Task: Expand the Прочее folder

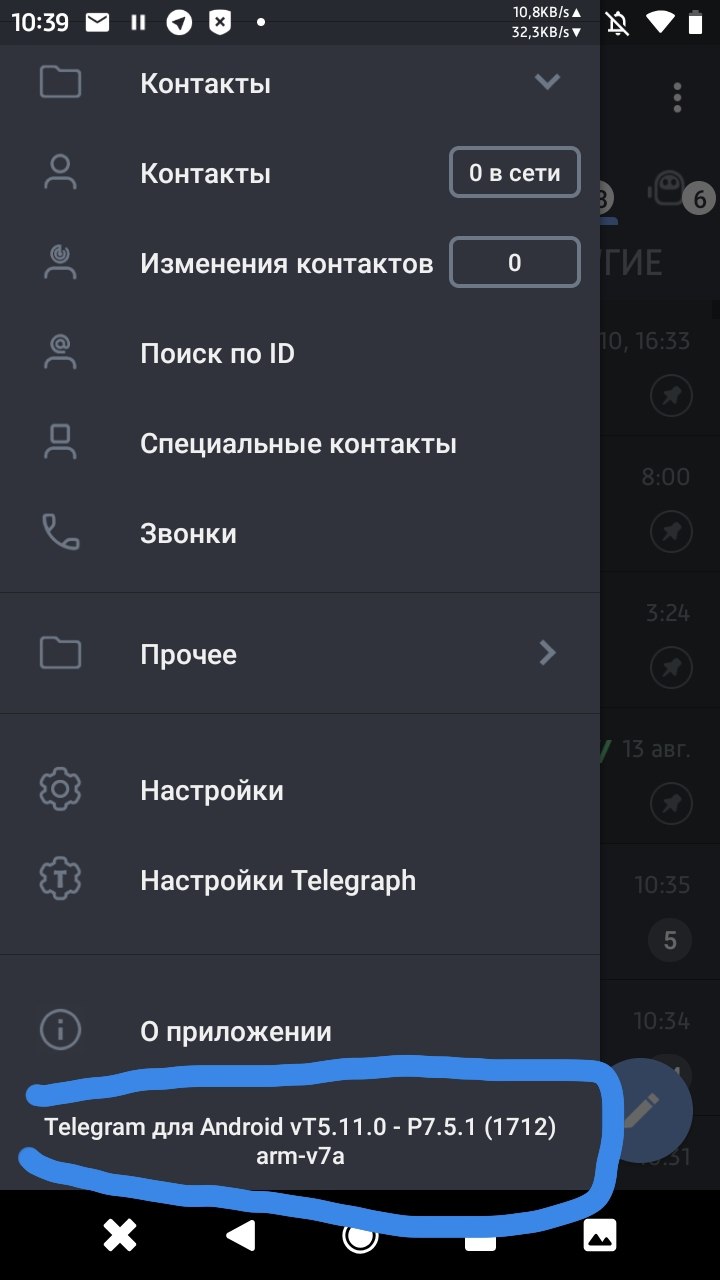Action: click(300, 654)
